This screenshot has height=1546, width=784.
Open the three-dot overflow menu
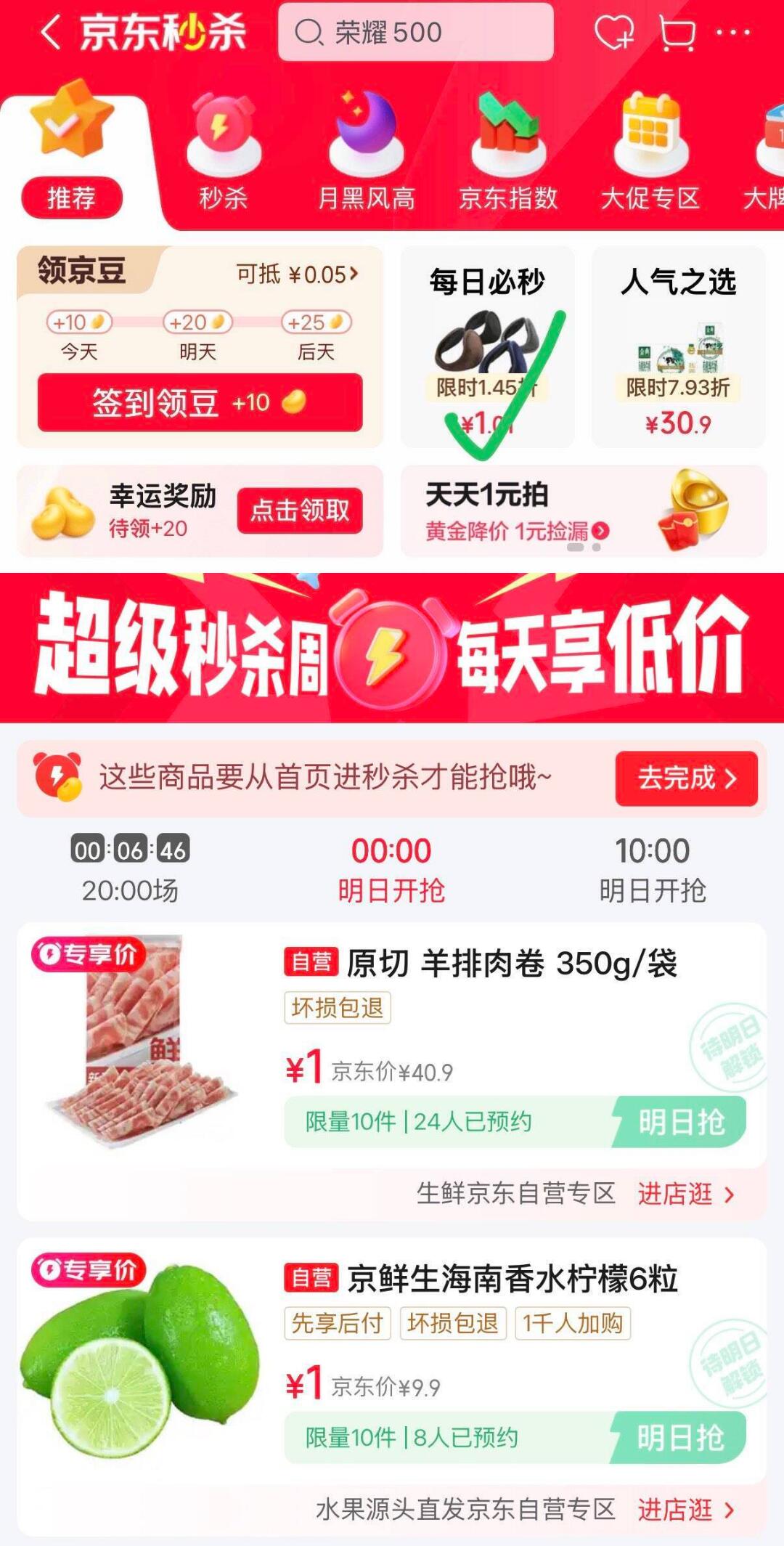[733, 33]
